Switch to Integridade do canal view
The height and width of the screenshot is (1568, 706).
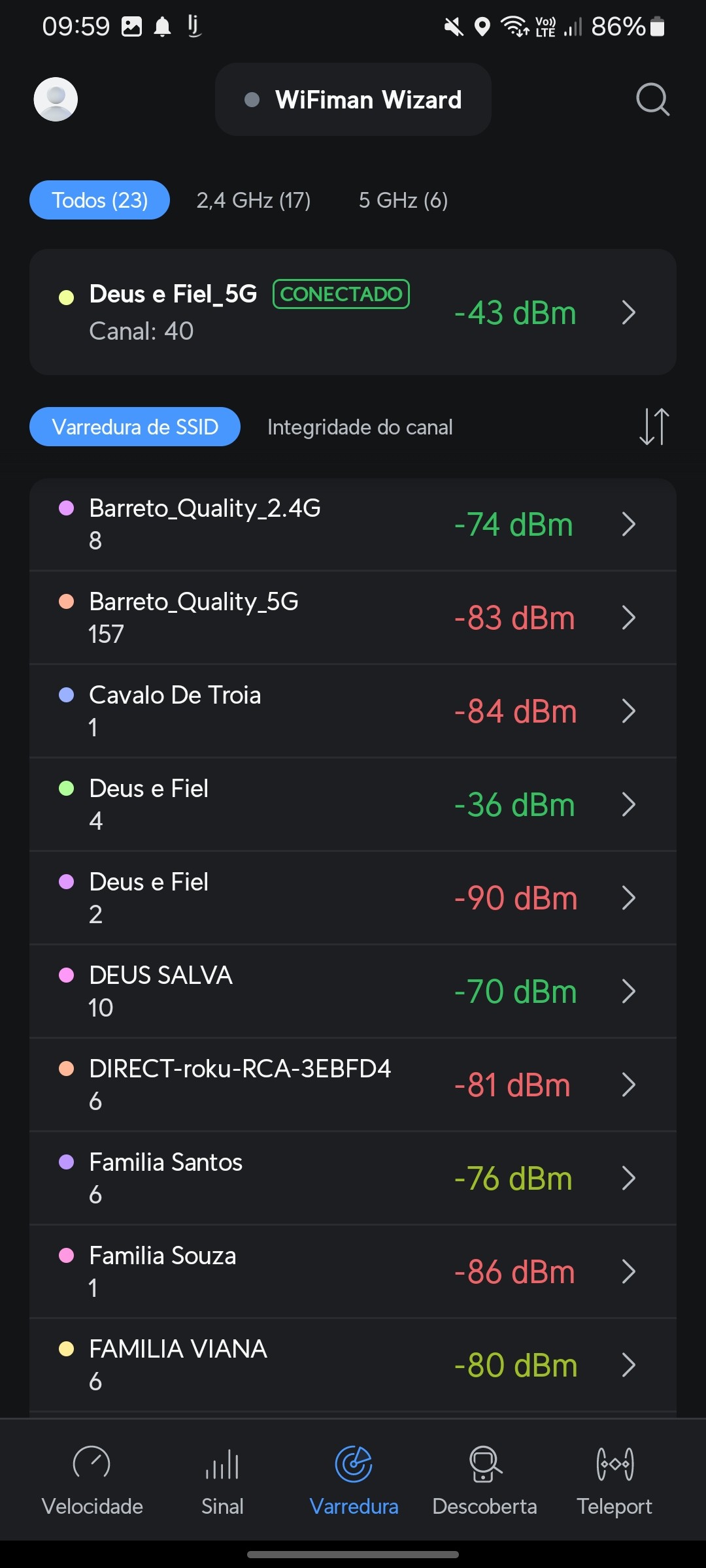click(x=360, y=427)
